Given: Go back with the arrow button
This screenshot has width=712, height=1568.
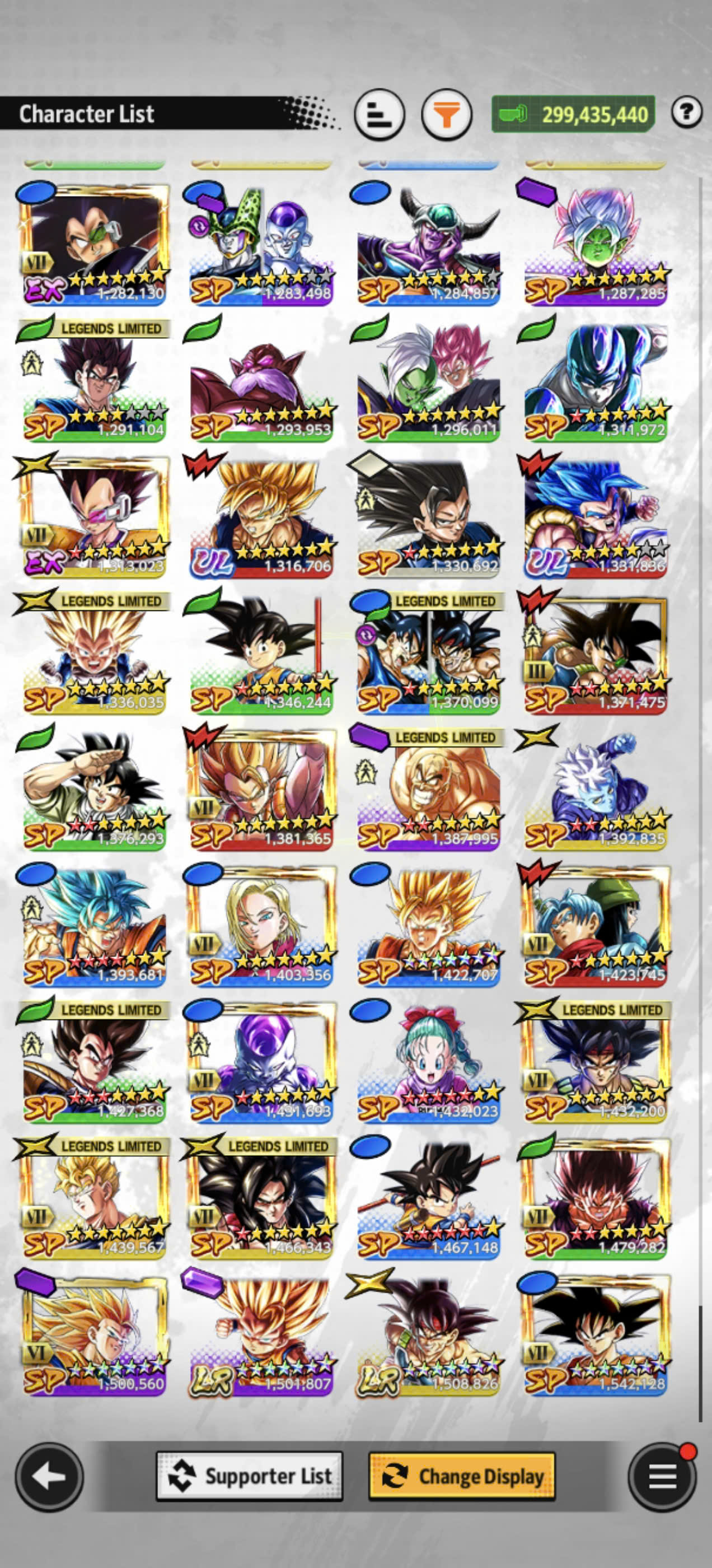Looking at the screenshot, I should tap(49, 1477).
